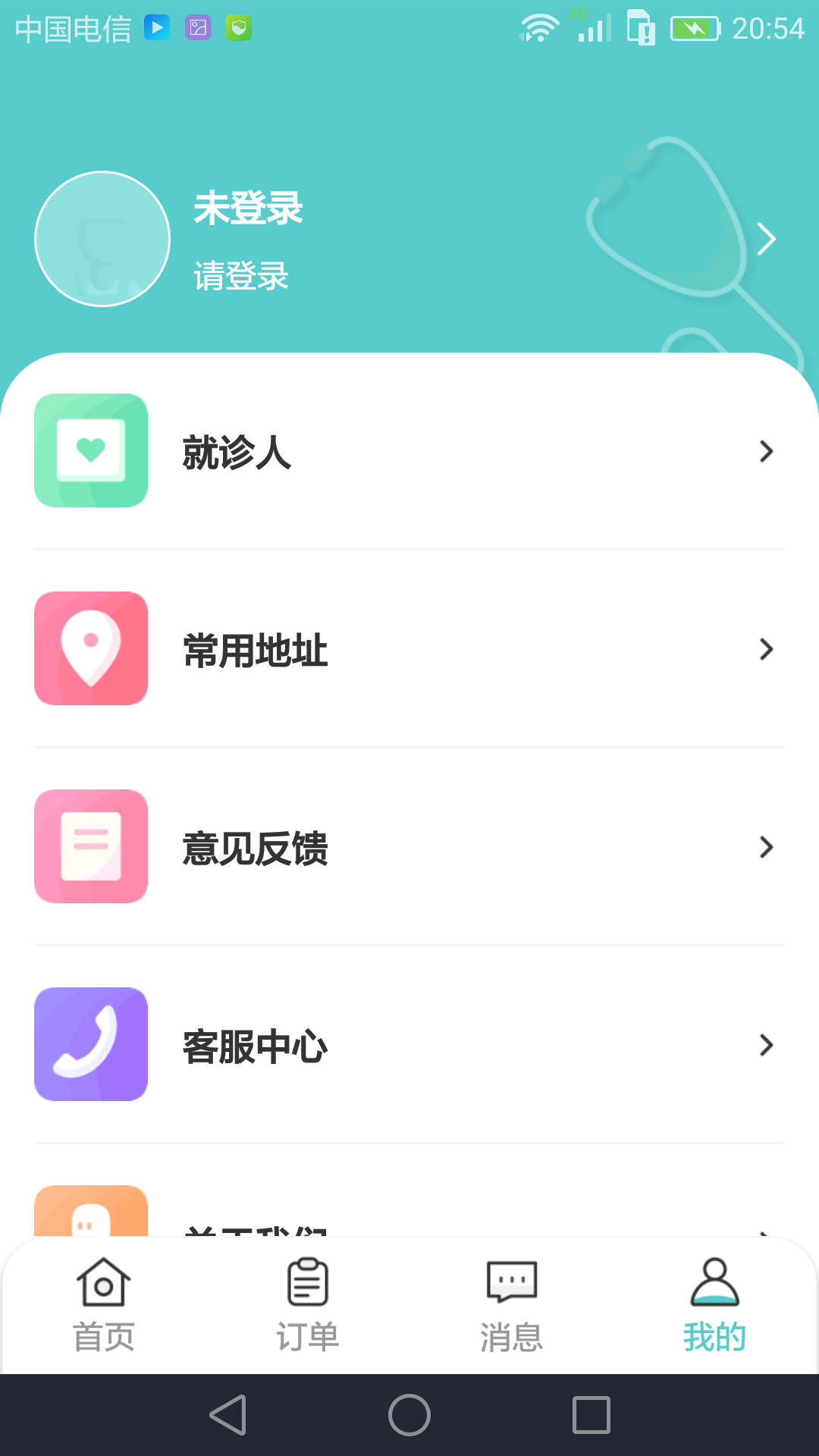819x1456 pixels.
Task: Open the 常用地址 row
Action: tap(409, 648)
